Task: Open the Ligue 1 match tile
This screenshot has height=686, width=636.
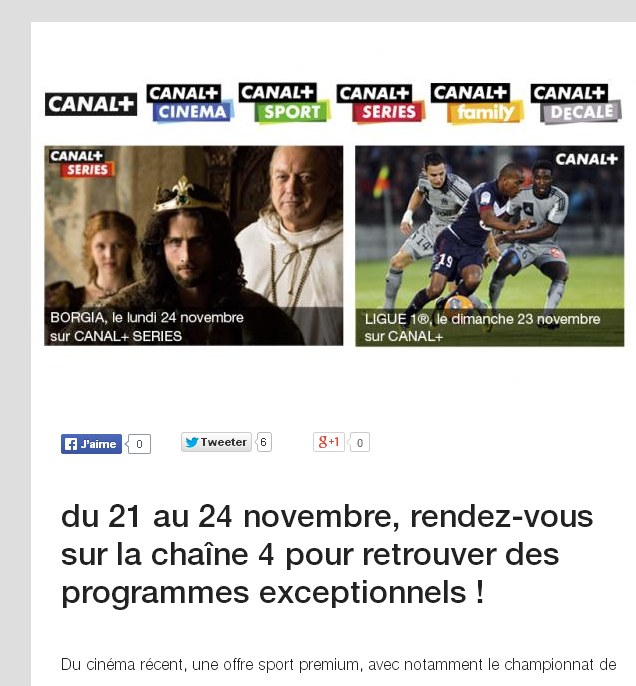Action: [x=489, y=246]
